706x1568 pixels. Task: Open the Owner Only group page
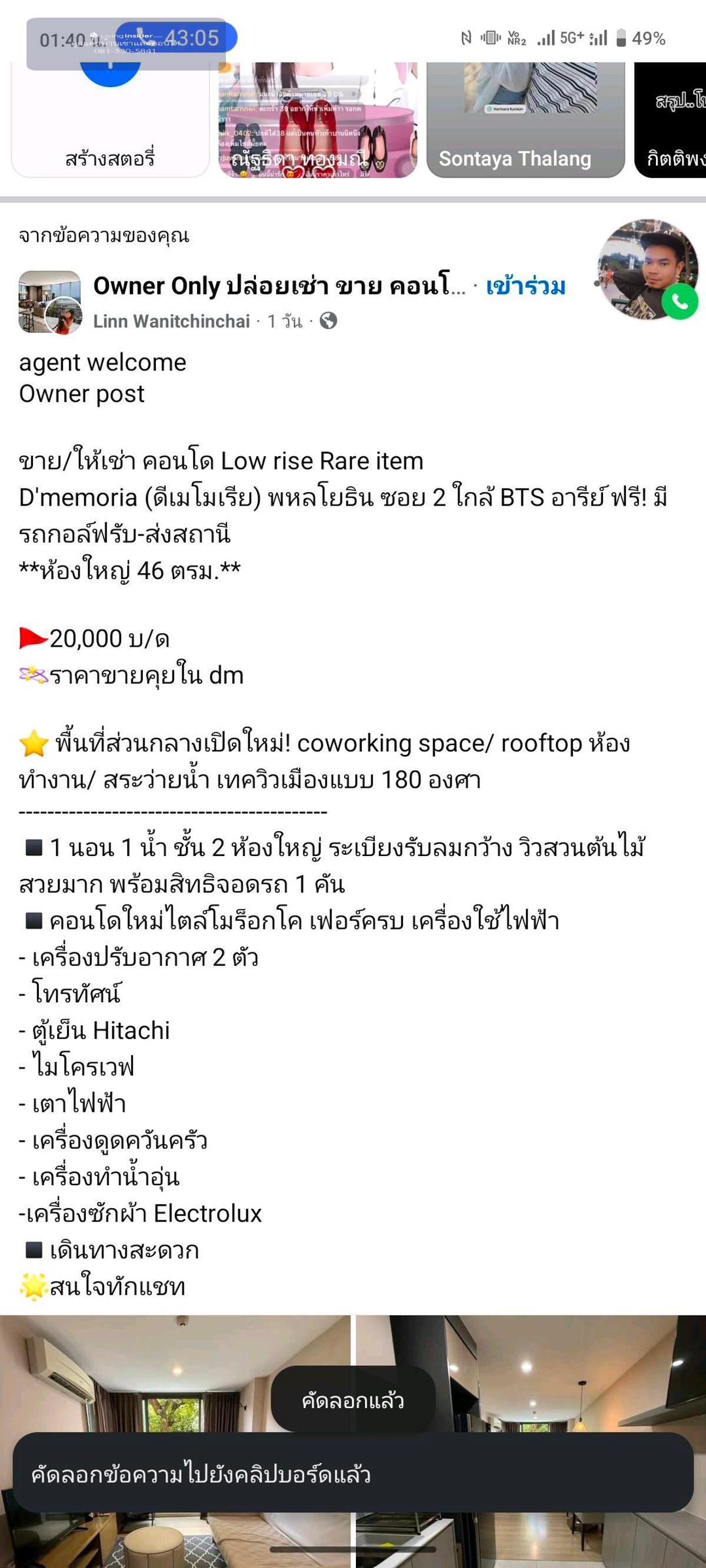click(278, 286)
